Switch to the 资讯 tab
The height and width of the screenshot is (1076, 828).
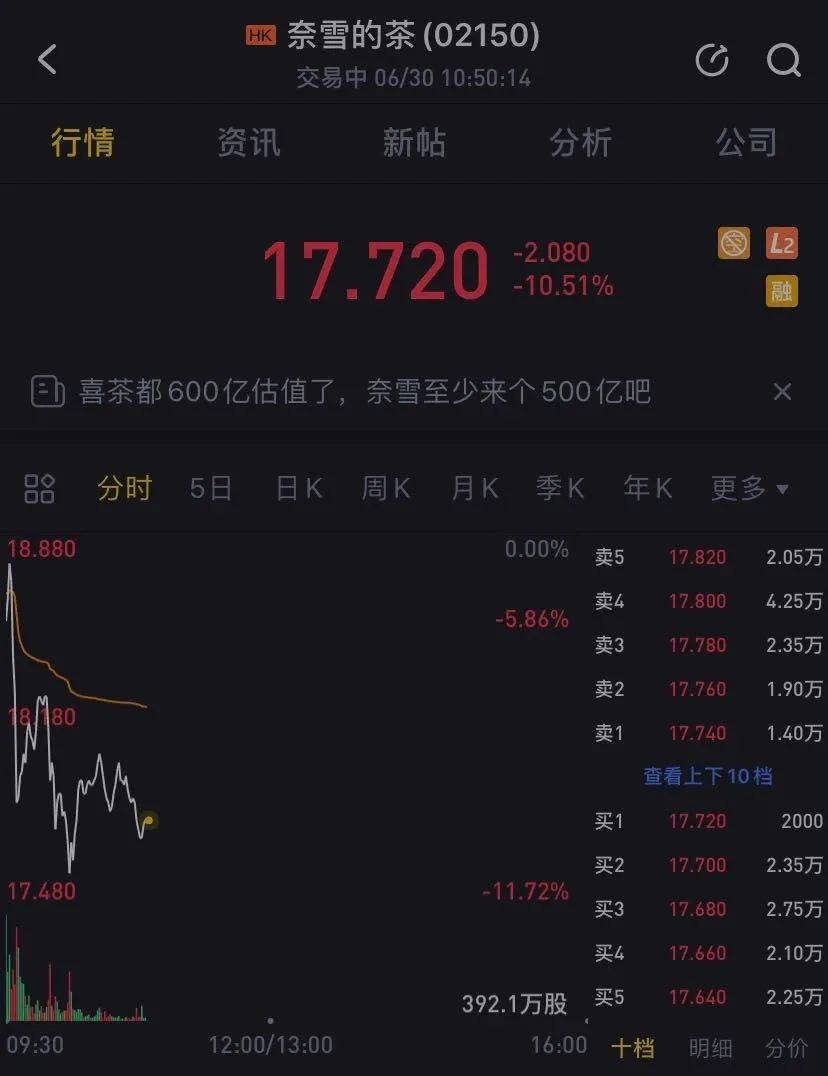click(249, 142)
